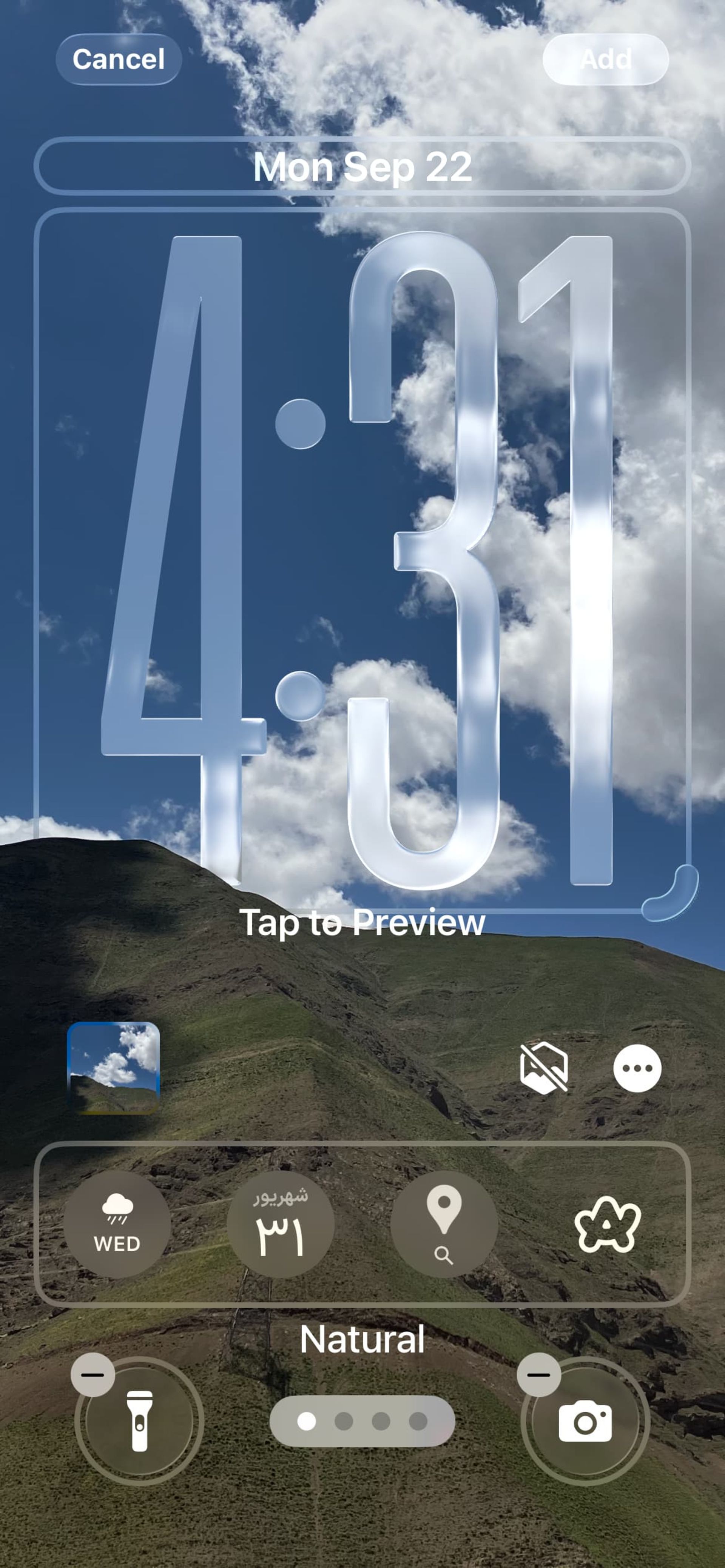The height and width of the screenshot is (1568, 725).
Task: Remove the flashlight control
Action: pos(93,1374)
